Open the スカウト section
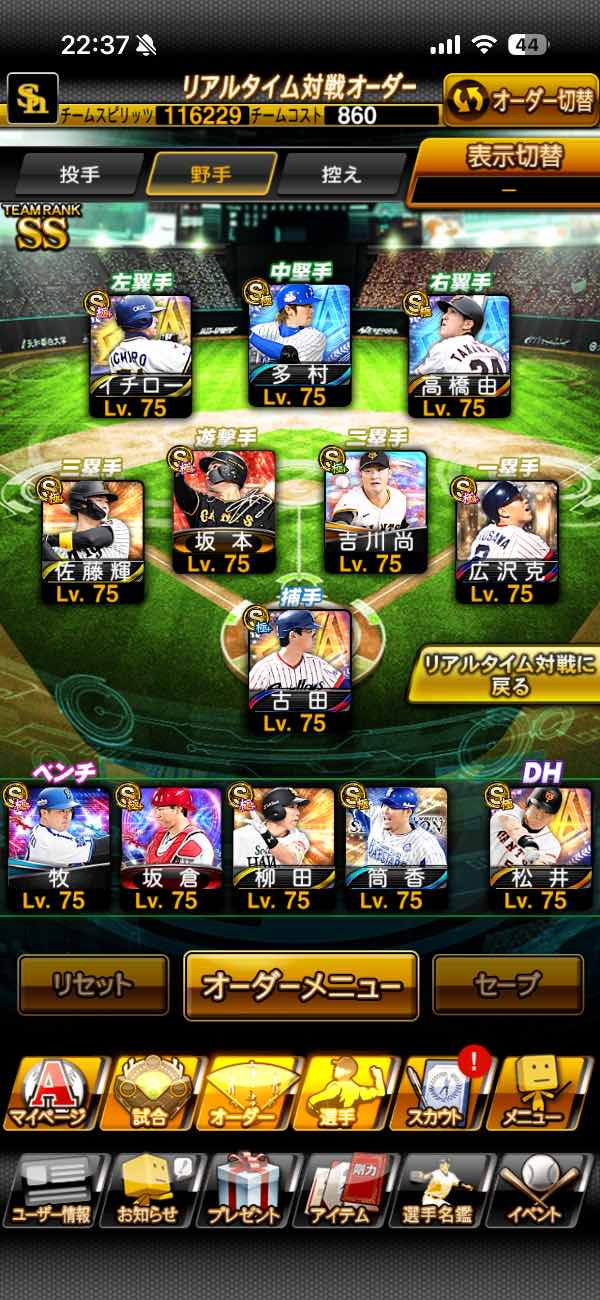Image resolution: width=600 pixels, height=1300 pixels. (x=443, y=1093)
